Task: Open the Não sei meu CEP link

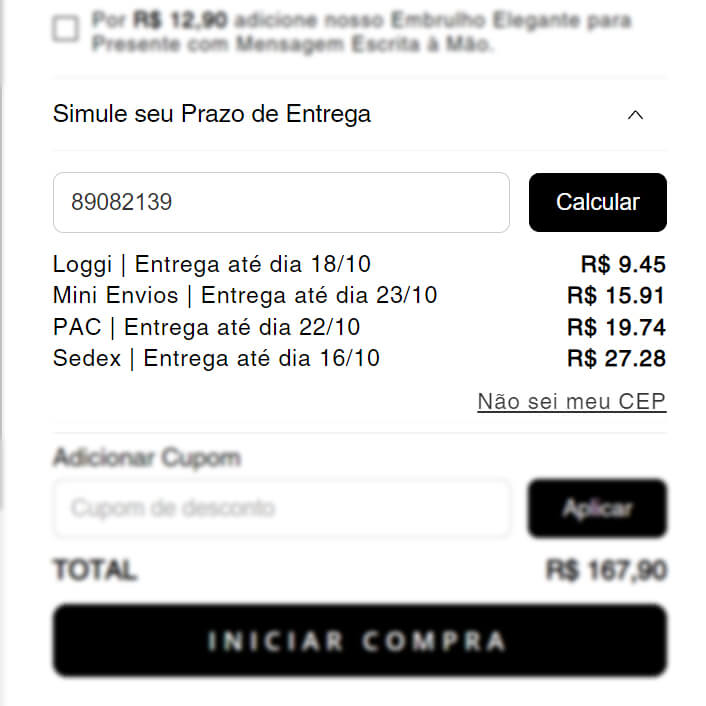Action: click(571, 402)
